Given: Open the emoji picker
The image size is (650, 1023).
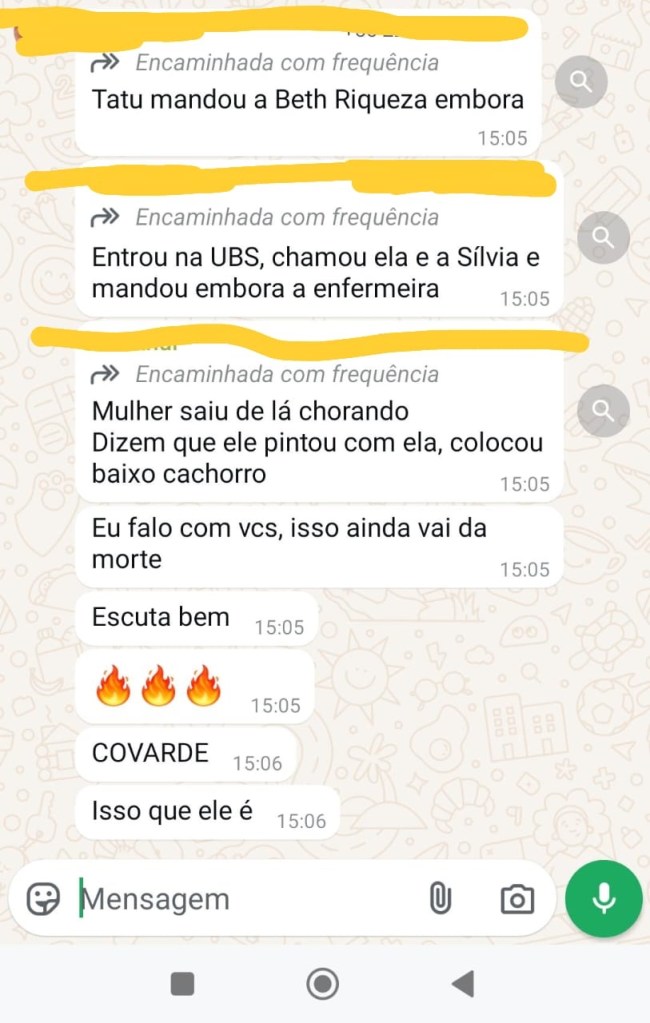Looking at the screenshot, I should pos(43,899).
